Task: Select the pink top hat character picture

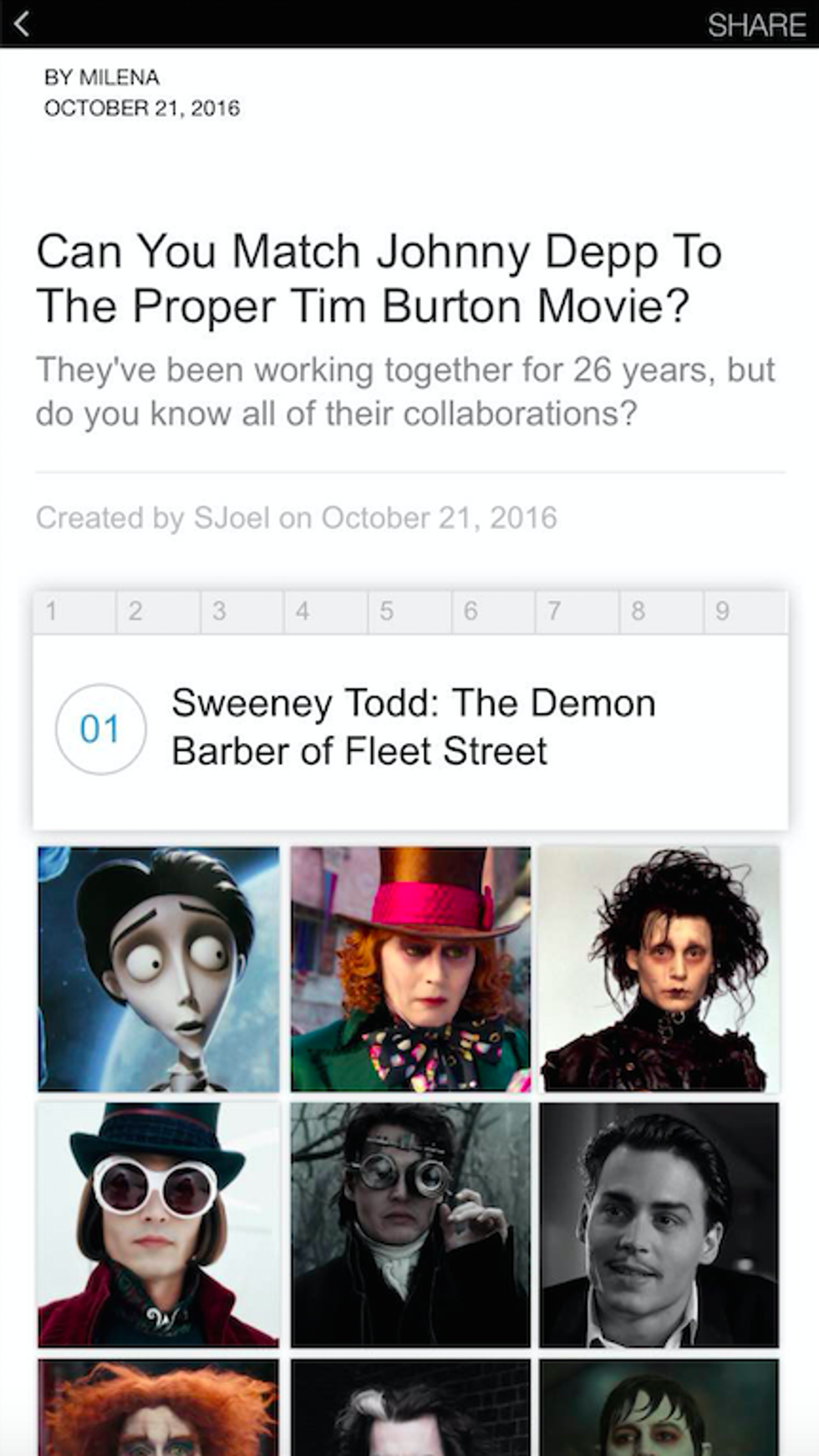Action: (410, 969)
